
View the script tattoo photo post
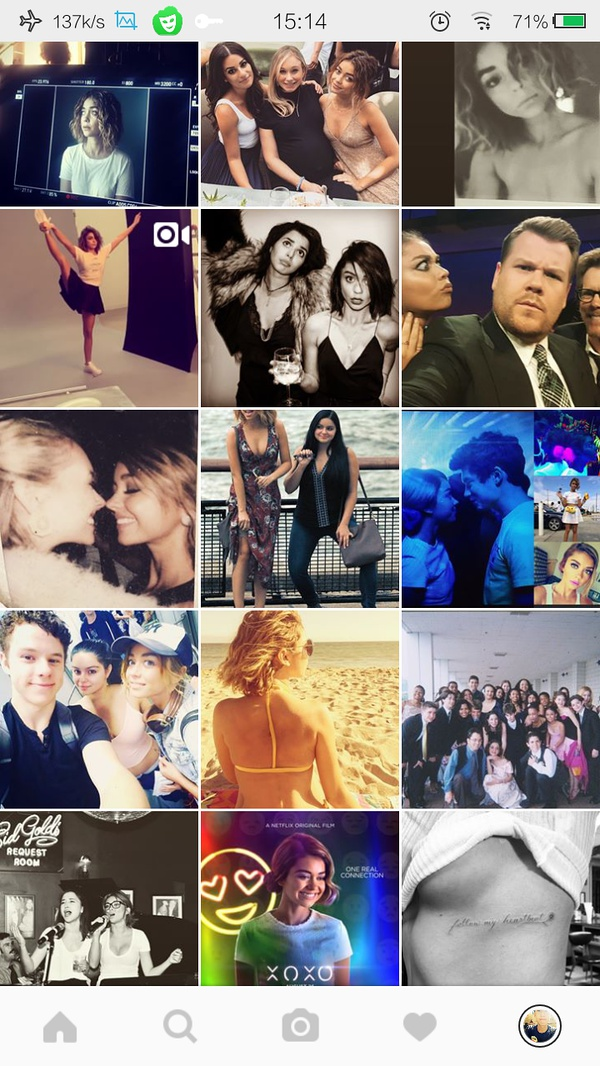pos(501,898)
